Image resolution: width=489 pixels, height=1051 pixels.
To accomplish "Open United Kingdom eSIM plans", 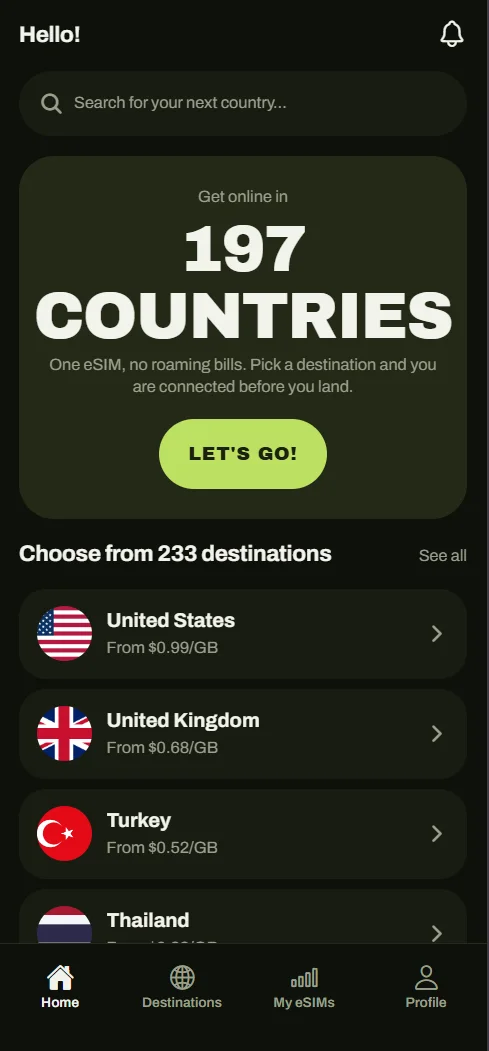I will tap(242, 734).
